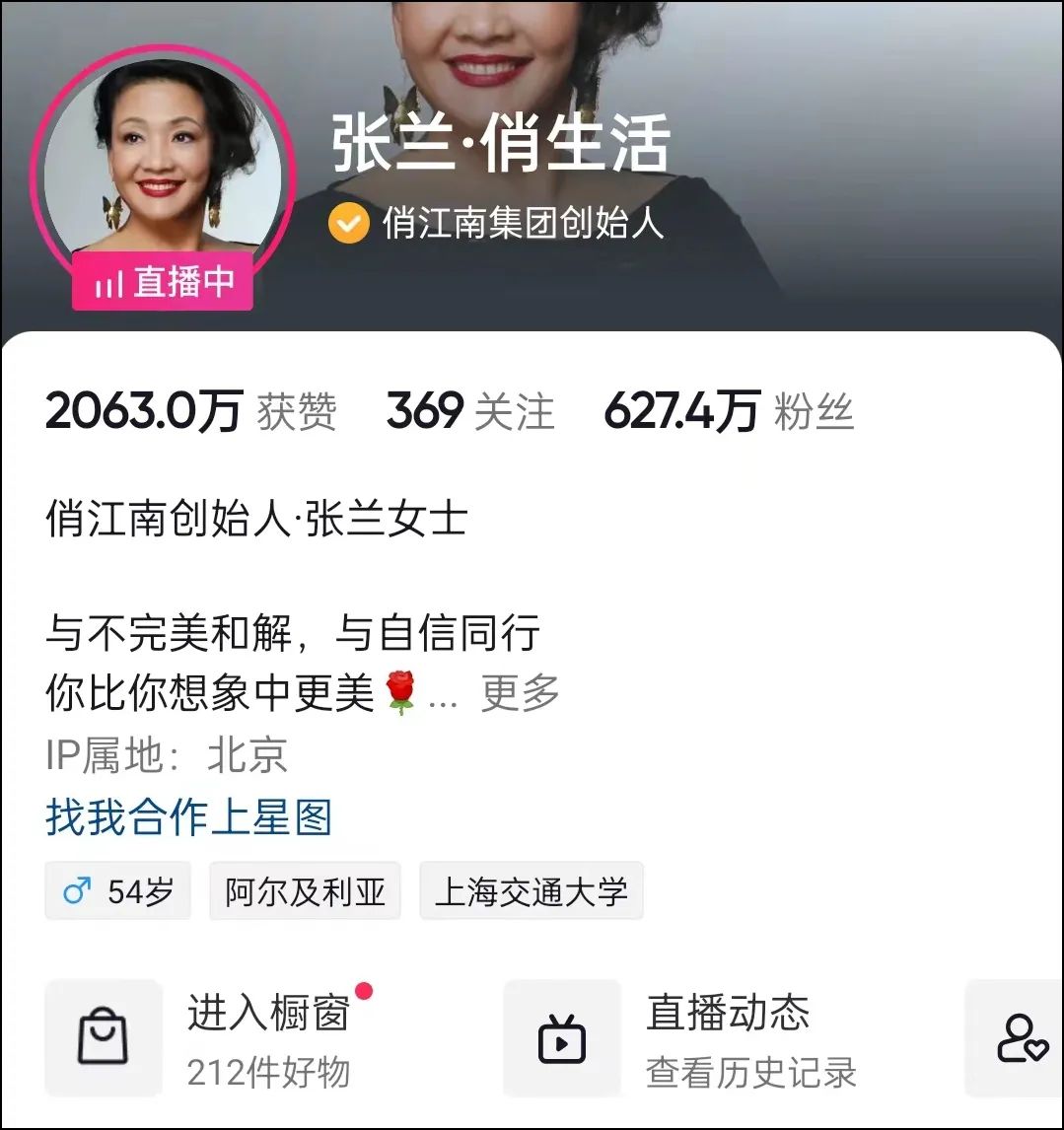The width and height of the screenshot is (1064, 1130).
Task: Toggle the 54岁 age tag
Action: click(x=117, y=889)
